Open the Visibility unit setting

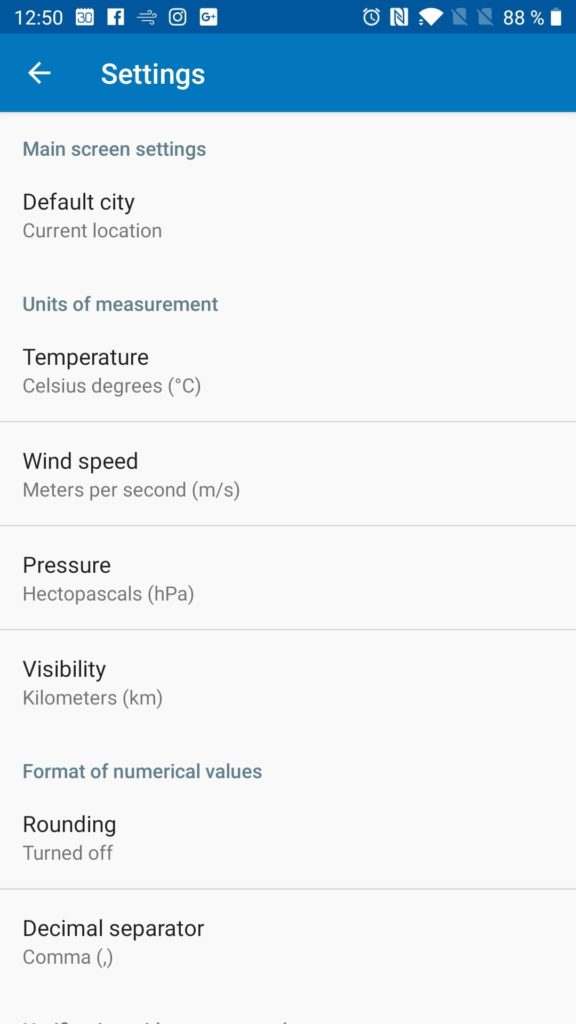coord(288,682)
